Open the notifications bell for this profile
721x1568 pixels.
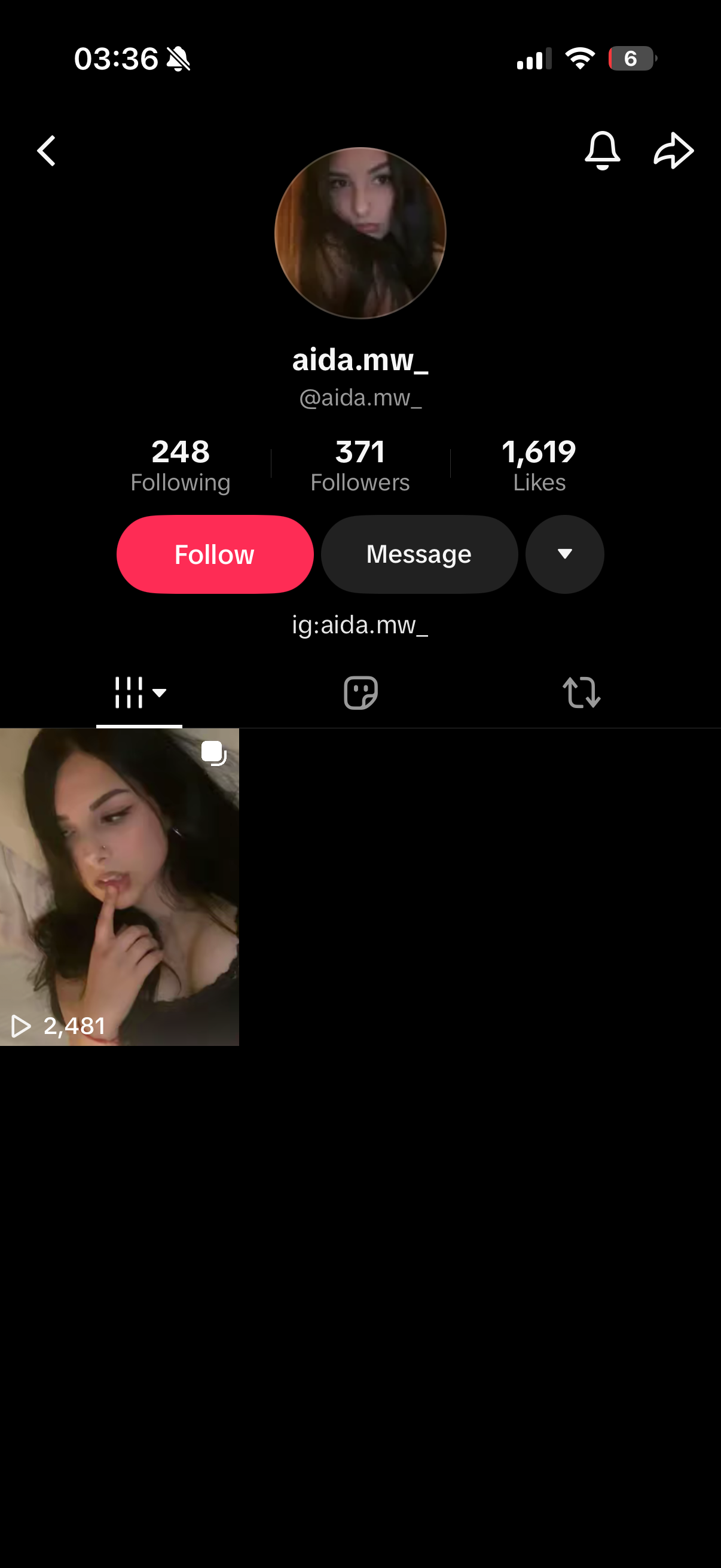pos(602,150)
